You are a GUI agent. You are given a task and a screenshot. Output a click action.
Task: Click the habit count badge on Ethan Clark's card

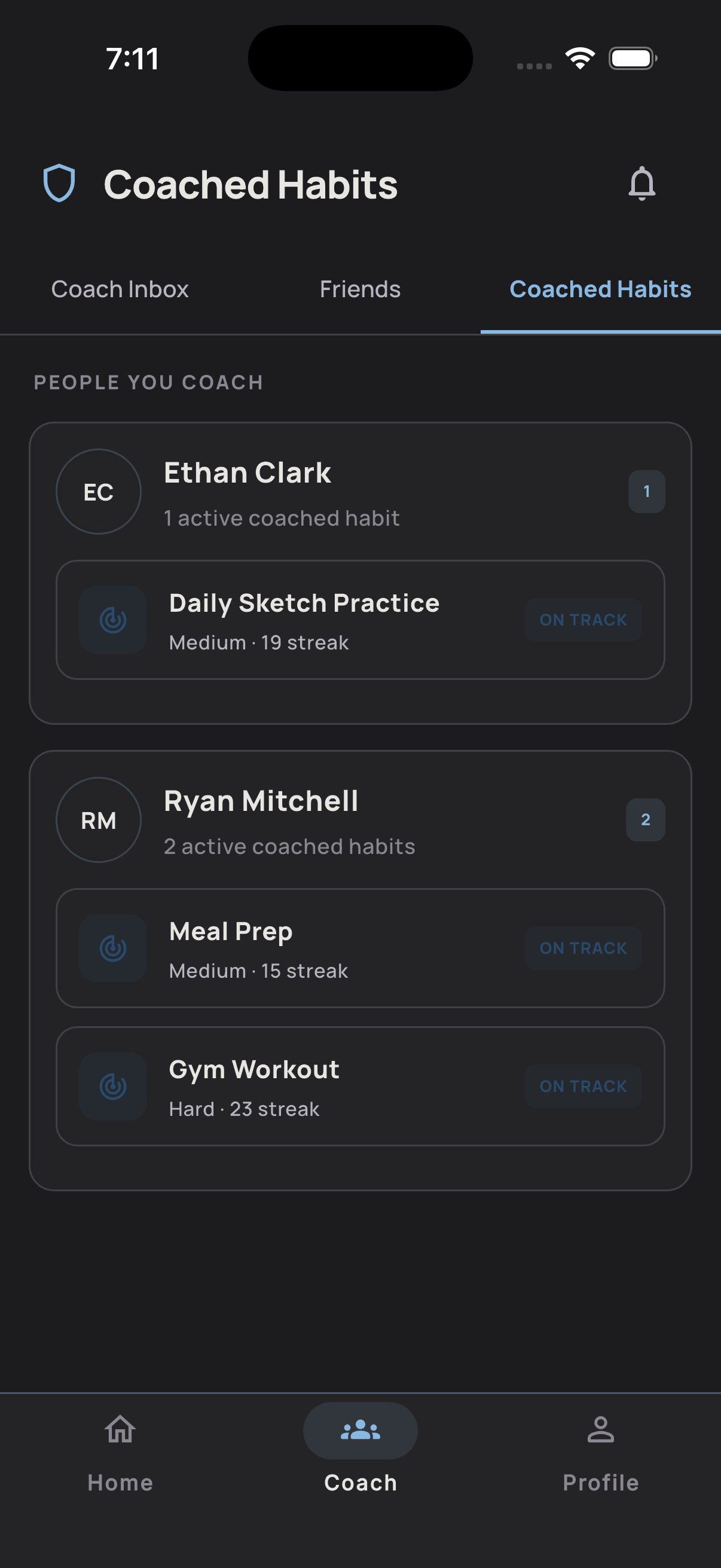click(646, 491)
